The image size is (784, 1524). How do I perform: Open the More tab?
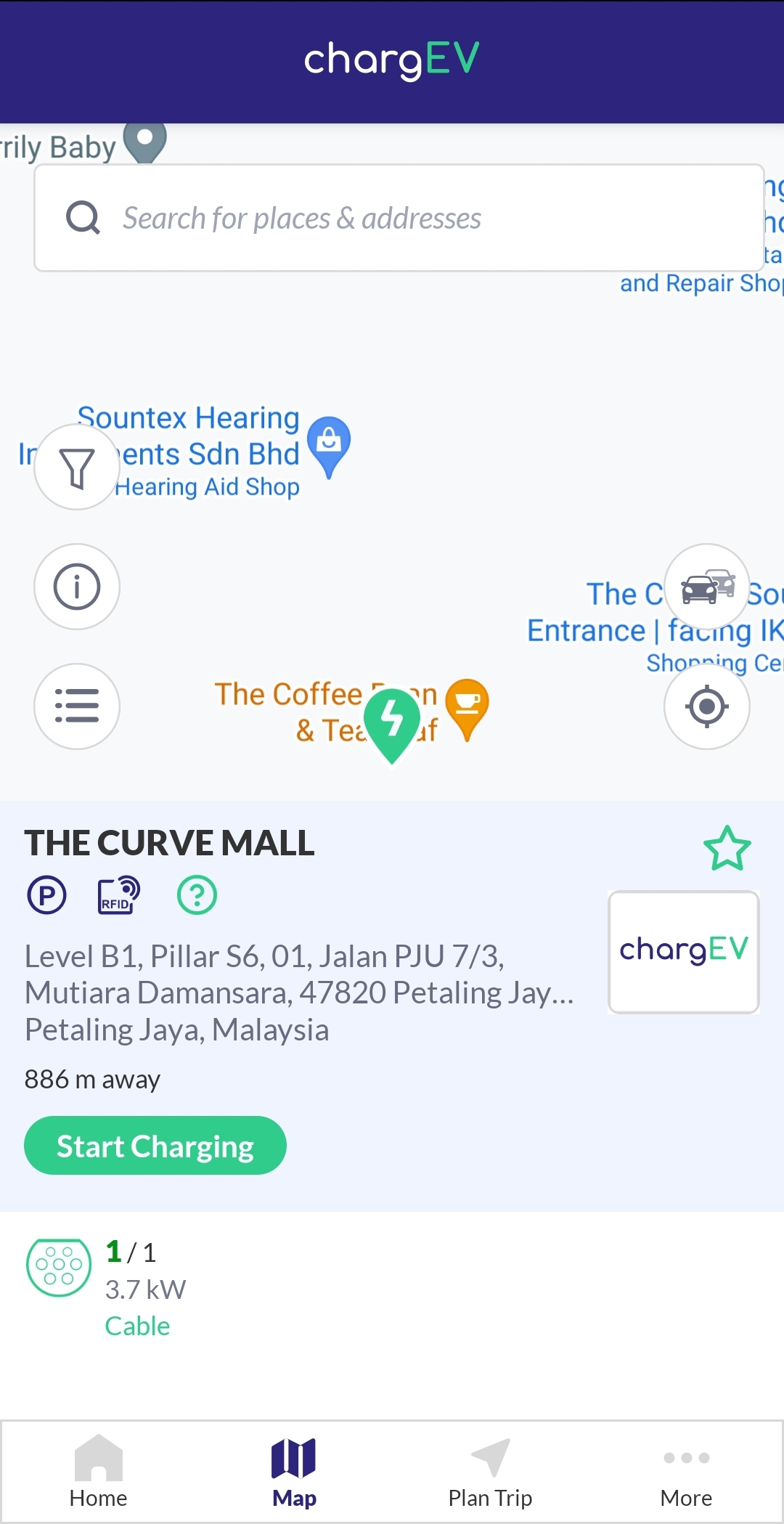[686, 1472]
